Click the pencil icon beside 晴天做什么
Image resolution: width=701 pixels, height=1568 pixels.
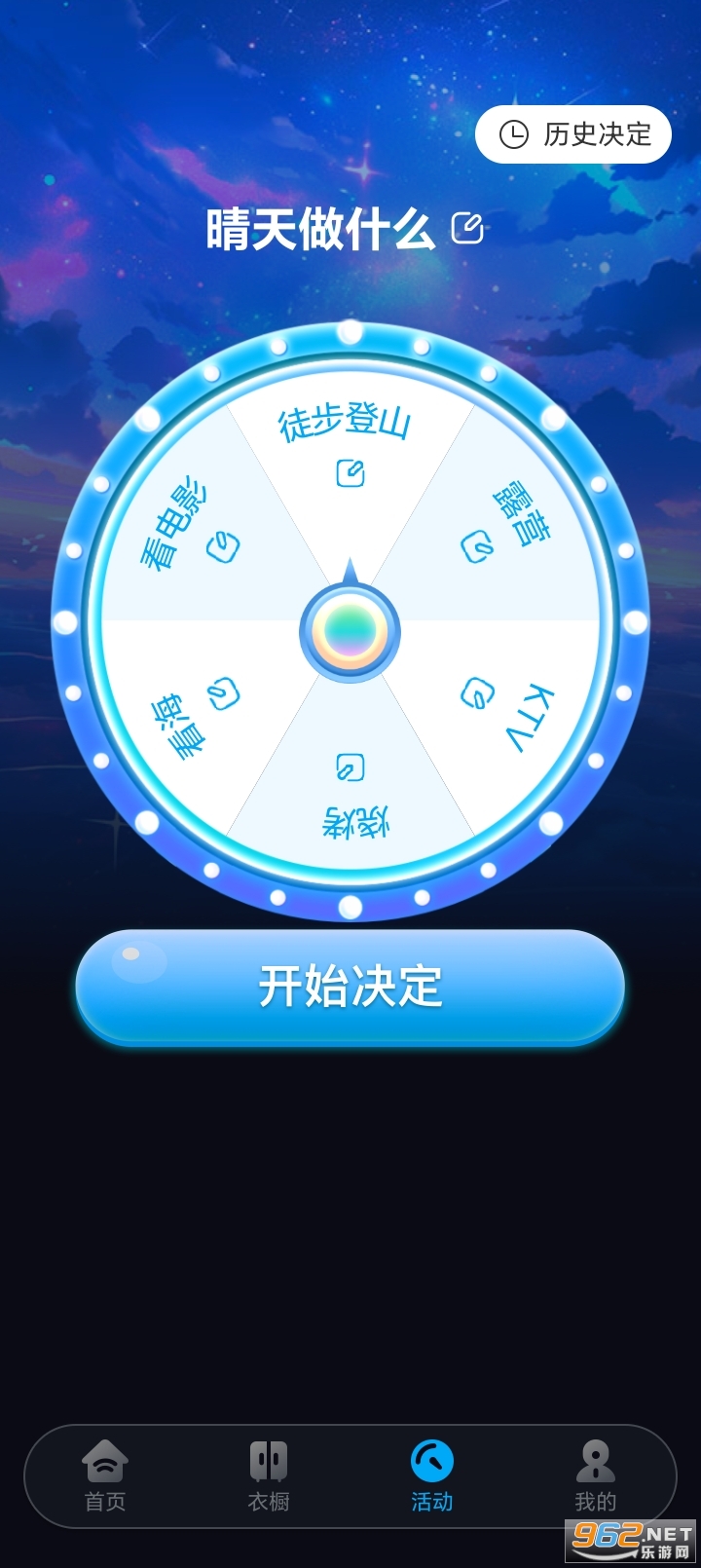click(x=466, y=230)
